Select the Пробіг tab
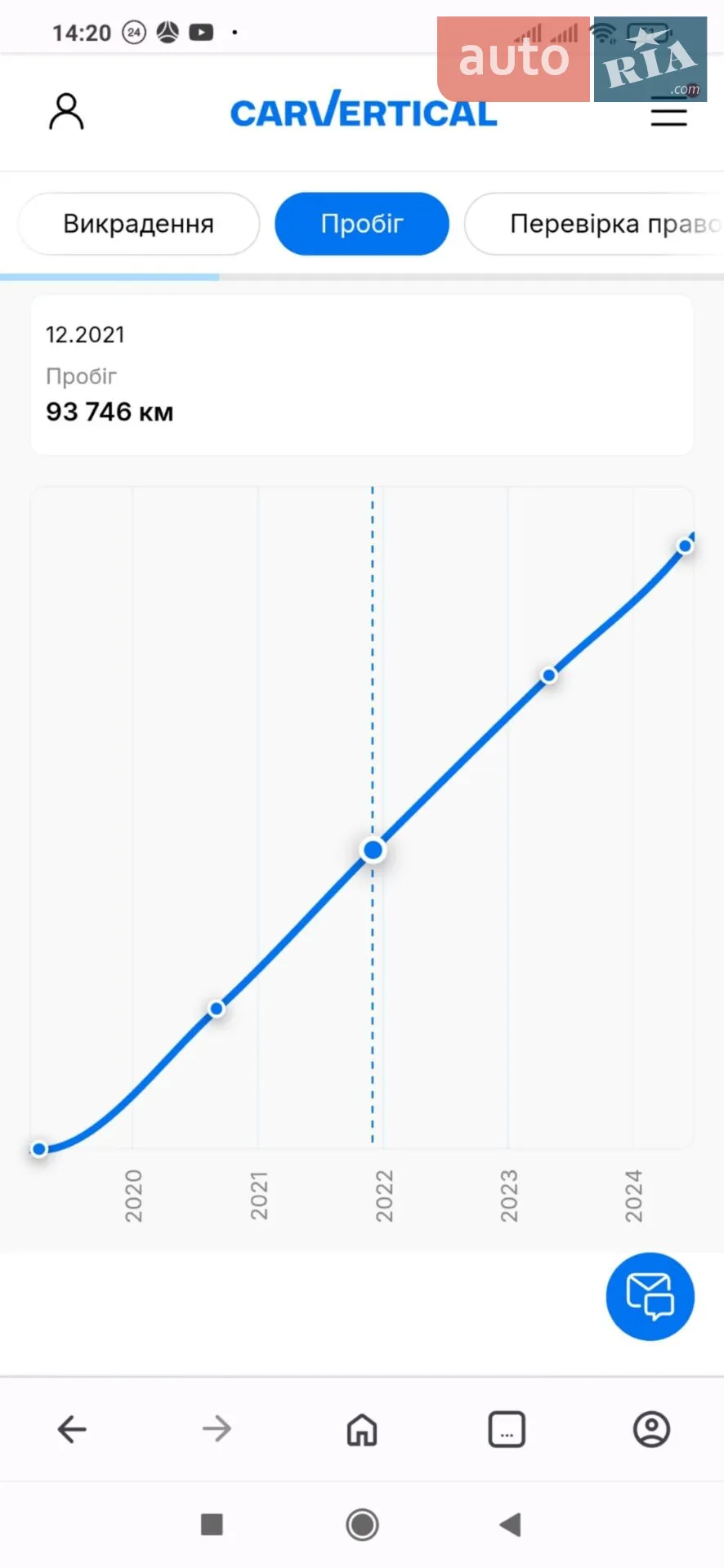724x1568 pixels. (x=362, y=224)
